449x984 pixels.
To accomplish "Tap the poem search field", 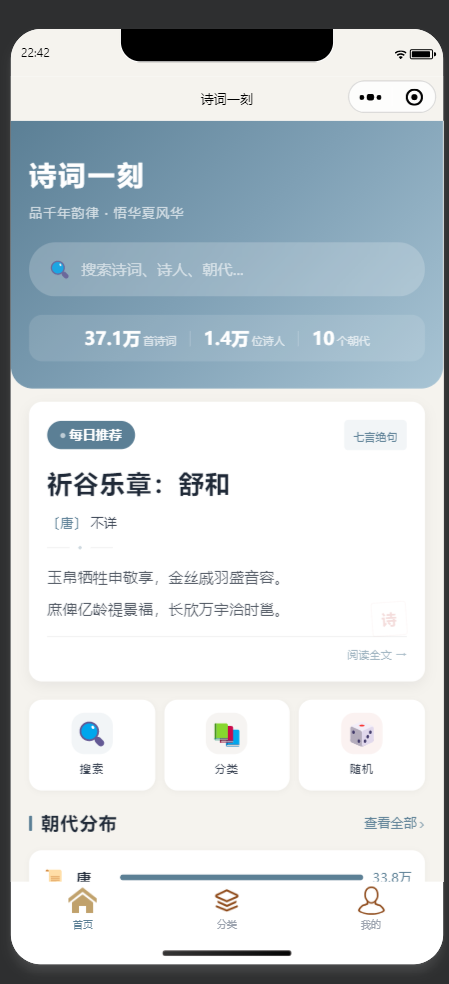I will [x=227, y=269].
